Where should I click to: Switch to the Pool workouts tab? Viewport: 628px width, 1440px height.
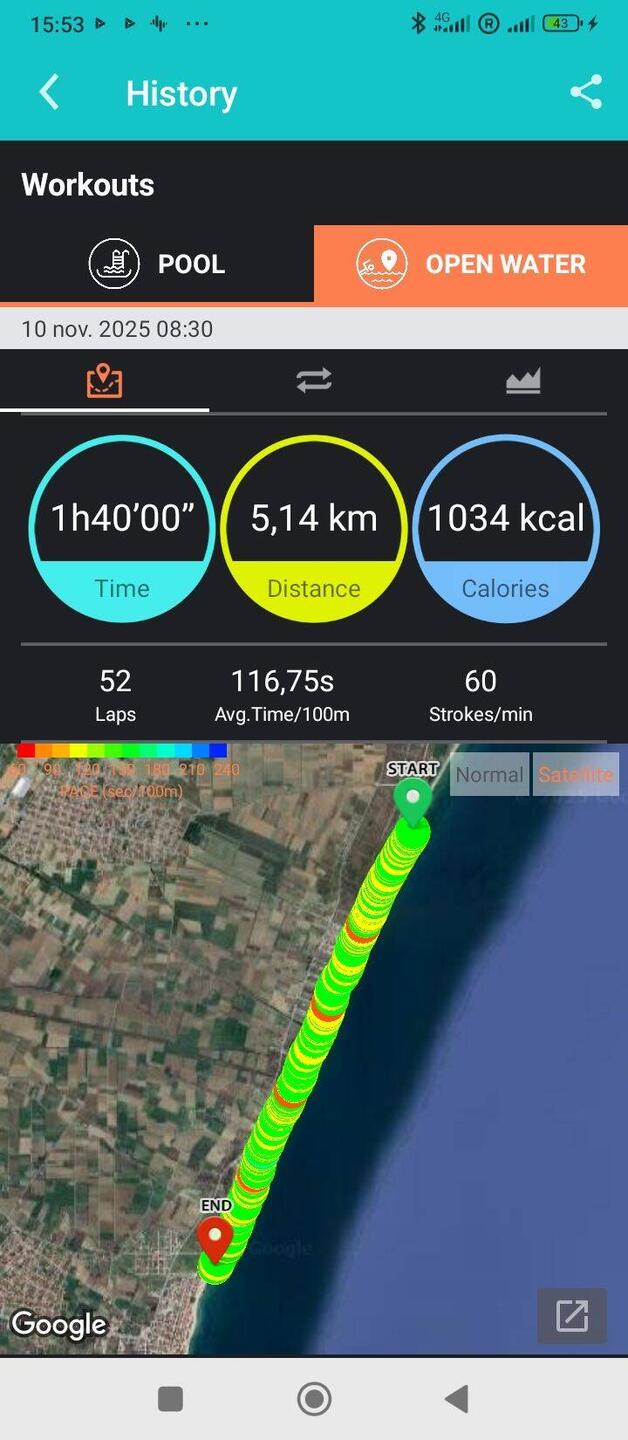pos(157,264)
